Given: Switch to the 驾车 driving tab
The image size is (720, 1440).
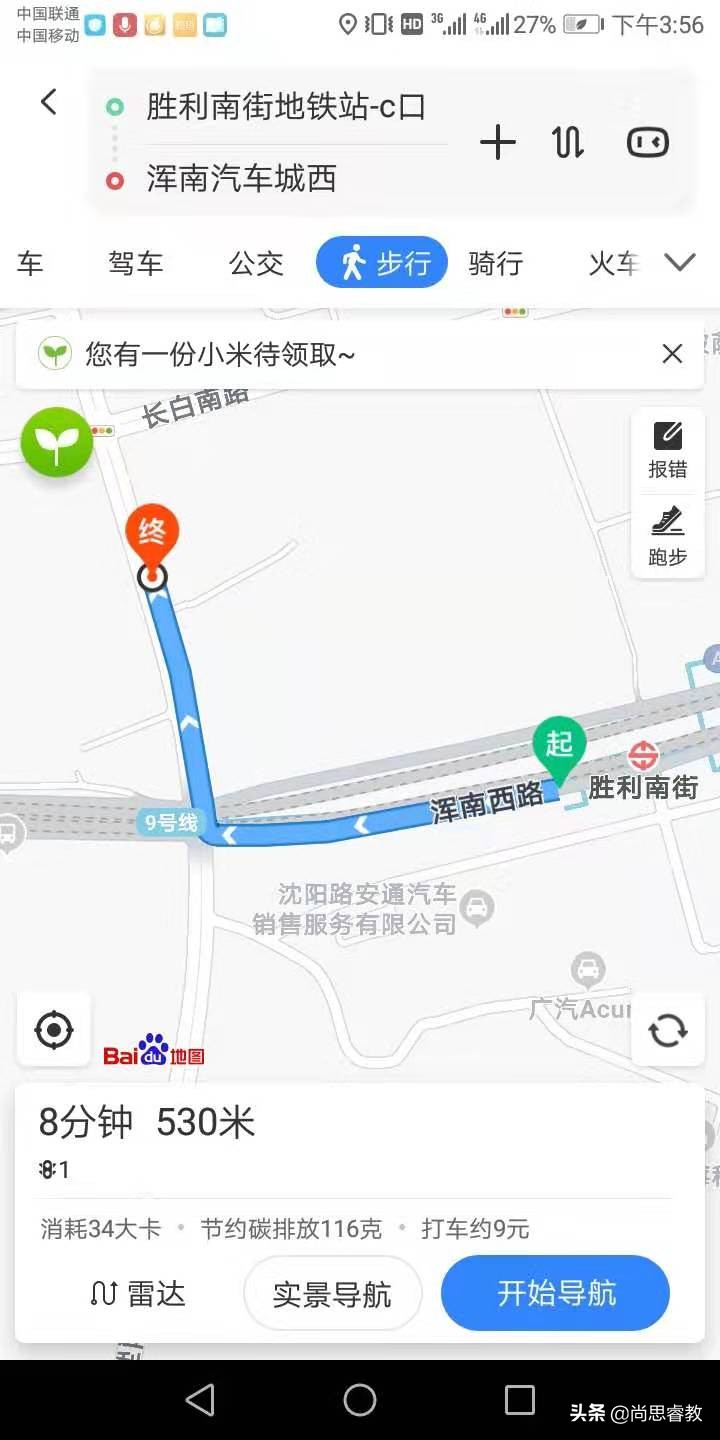Looking at the screenshot, I should click(x=135, y=263).
